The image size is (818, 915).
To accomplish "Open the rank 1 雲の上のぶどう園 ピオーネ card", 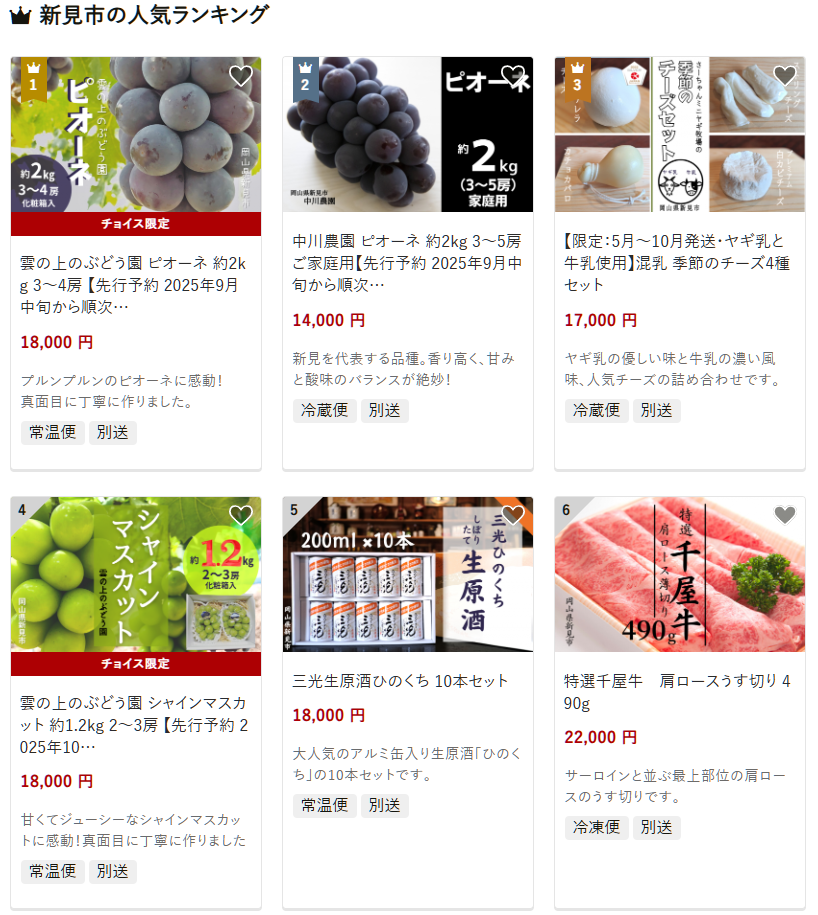I will pyautogui.click(x=135, y=284).
